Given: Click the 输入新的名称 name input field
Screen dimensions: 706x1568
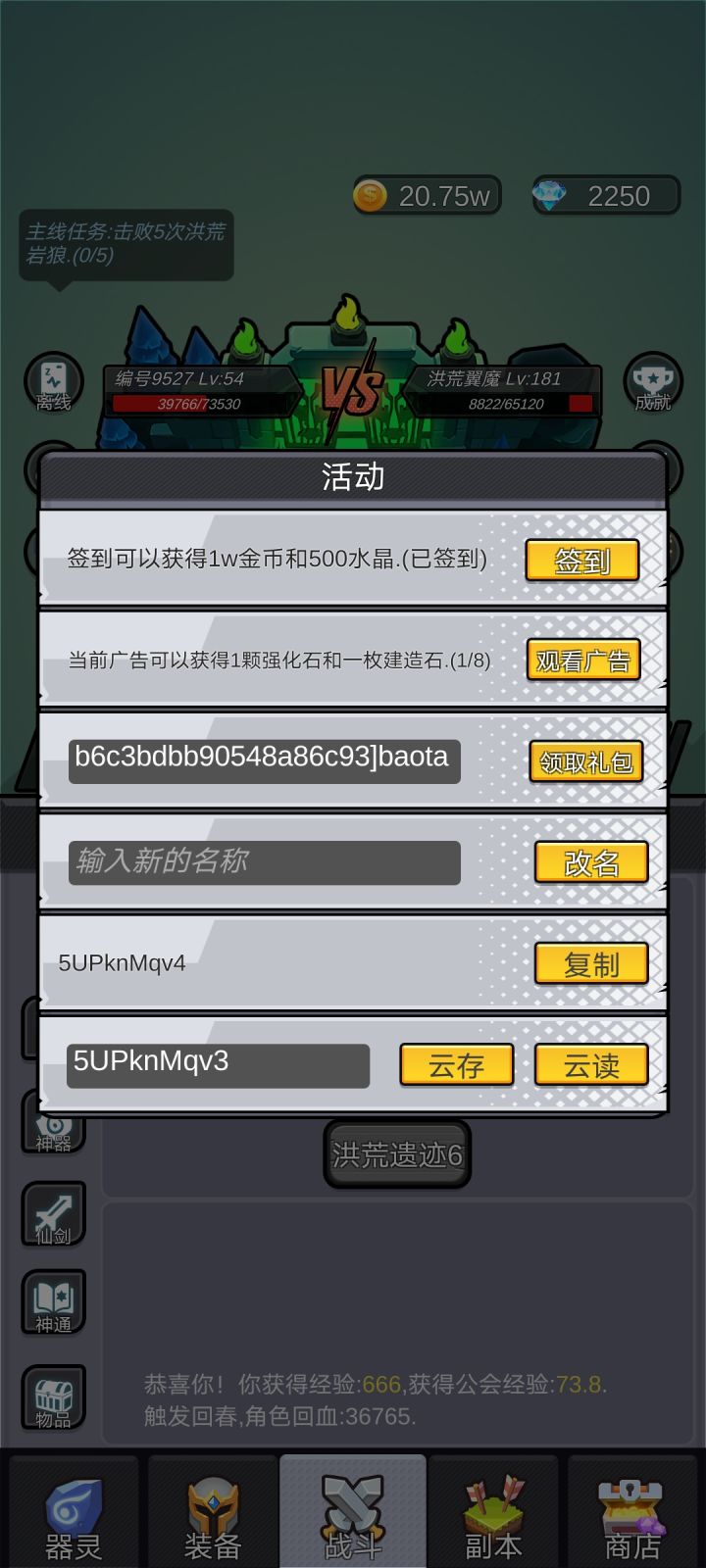Looking at the screenshot, I should (x=263, y=862).
